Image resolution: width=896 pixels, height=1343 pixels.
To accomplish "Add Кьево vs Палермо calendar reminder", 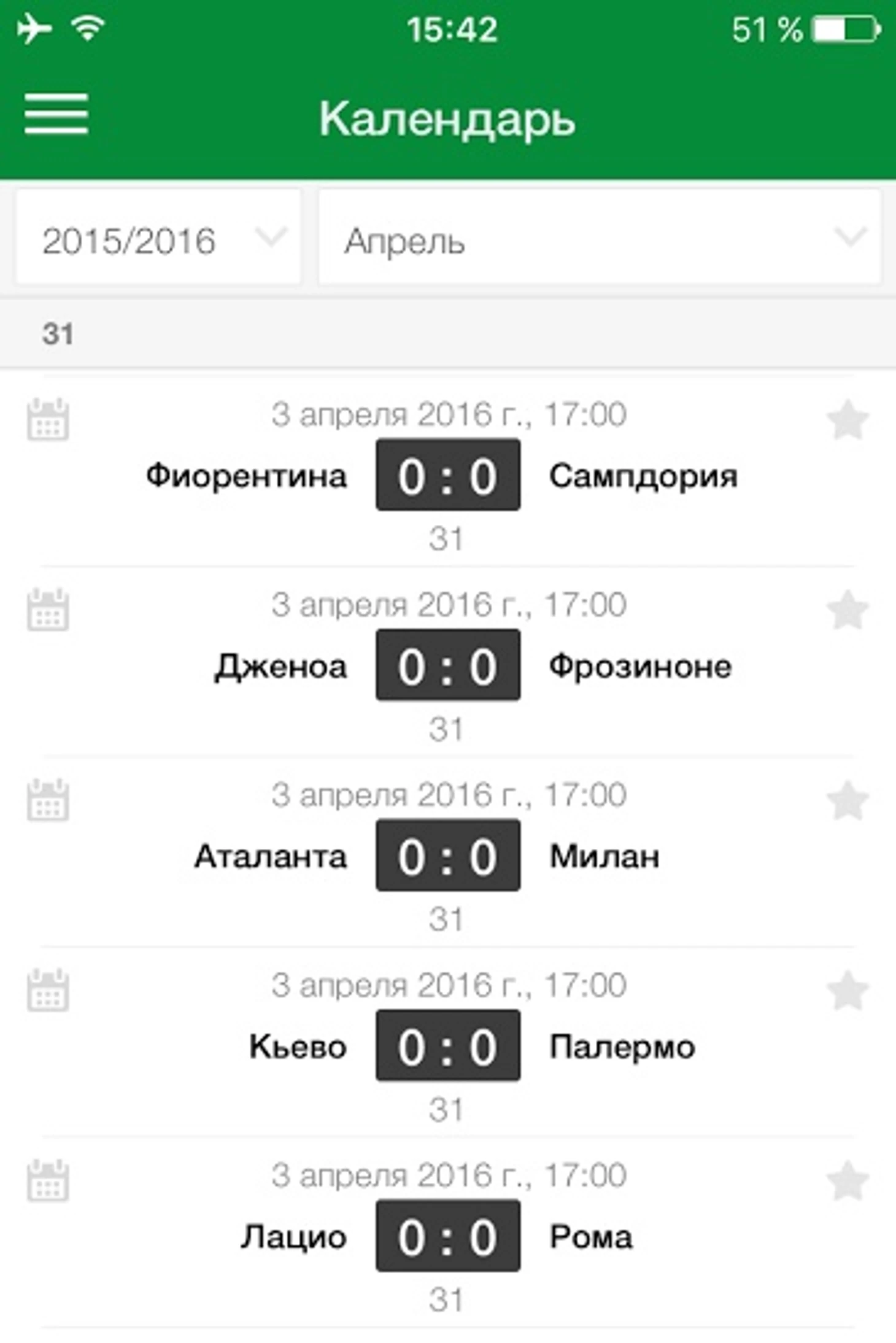I will (x=48, y=991).
